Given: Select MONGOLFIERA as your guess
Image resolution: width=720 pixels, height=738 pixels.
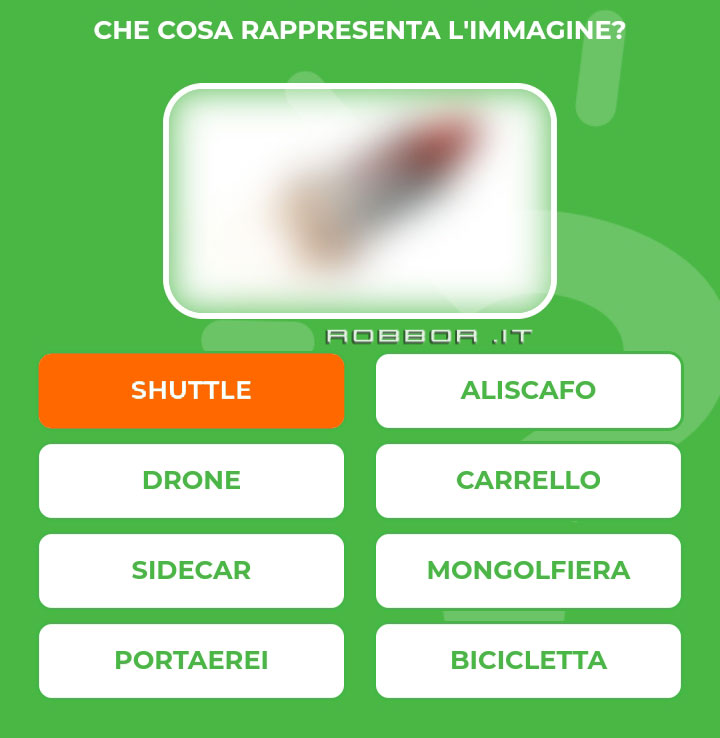Looking at the screenshot, I should click(x=528, y=570).
